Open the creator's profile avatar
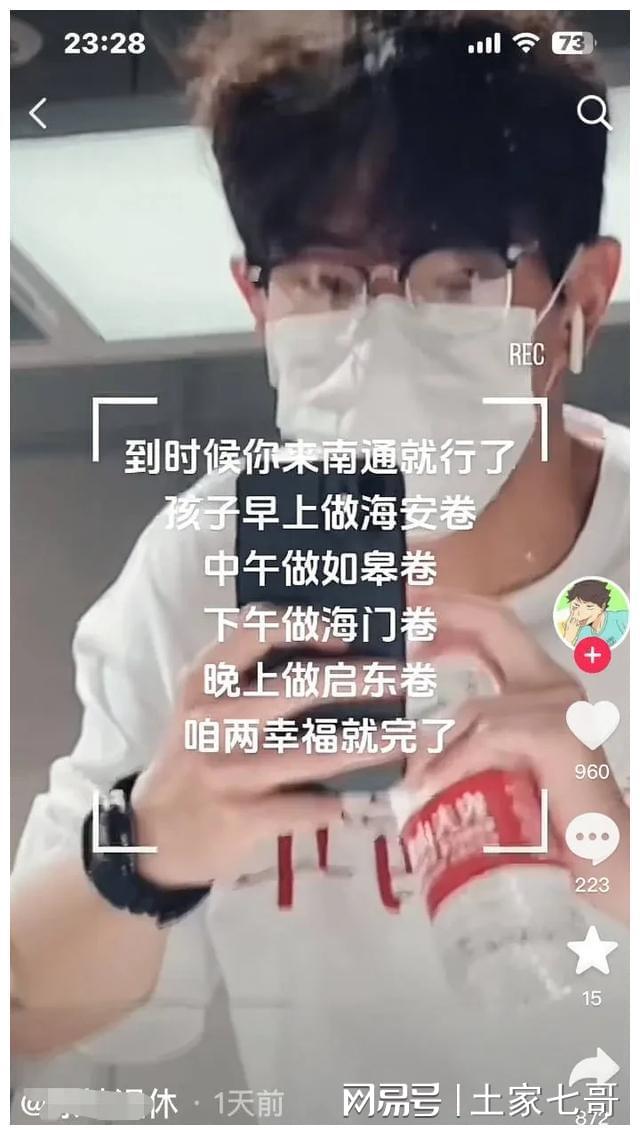Viewport: 640px width, 1135px height. click(592, 612)
